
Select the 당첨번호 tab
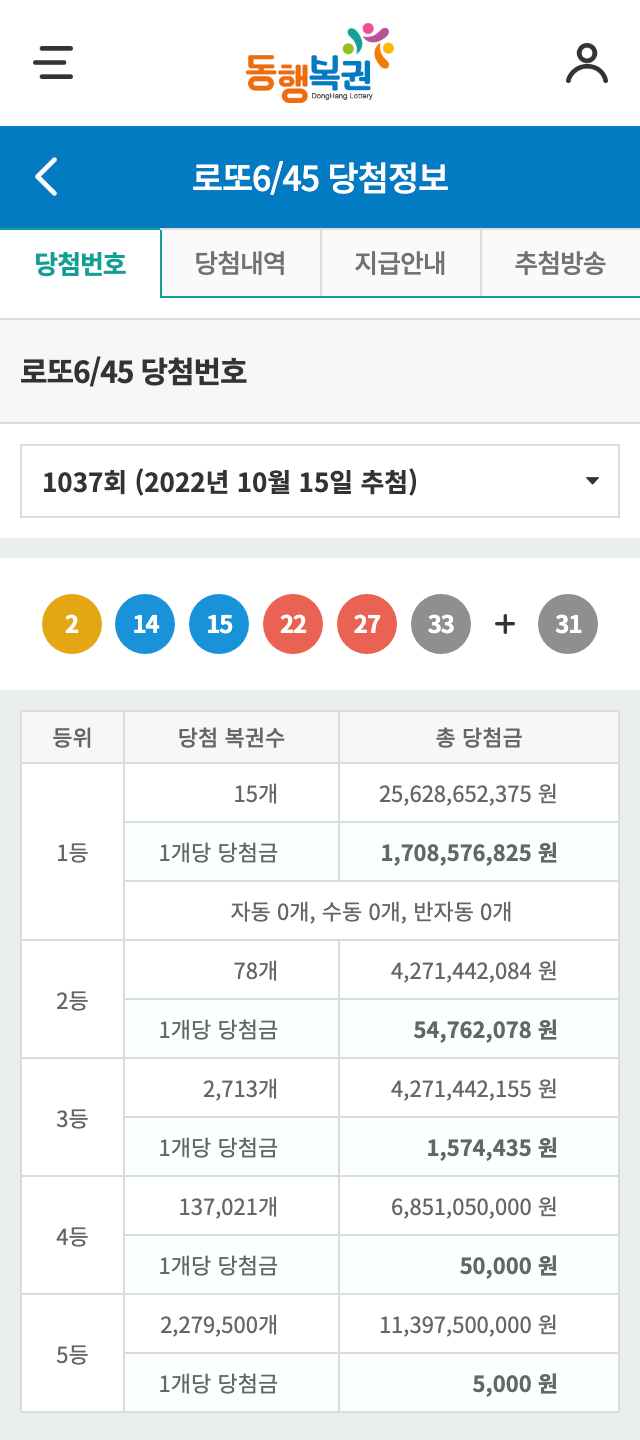pos(80,263)
